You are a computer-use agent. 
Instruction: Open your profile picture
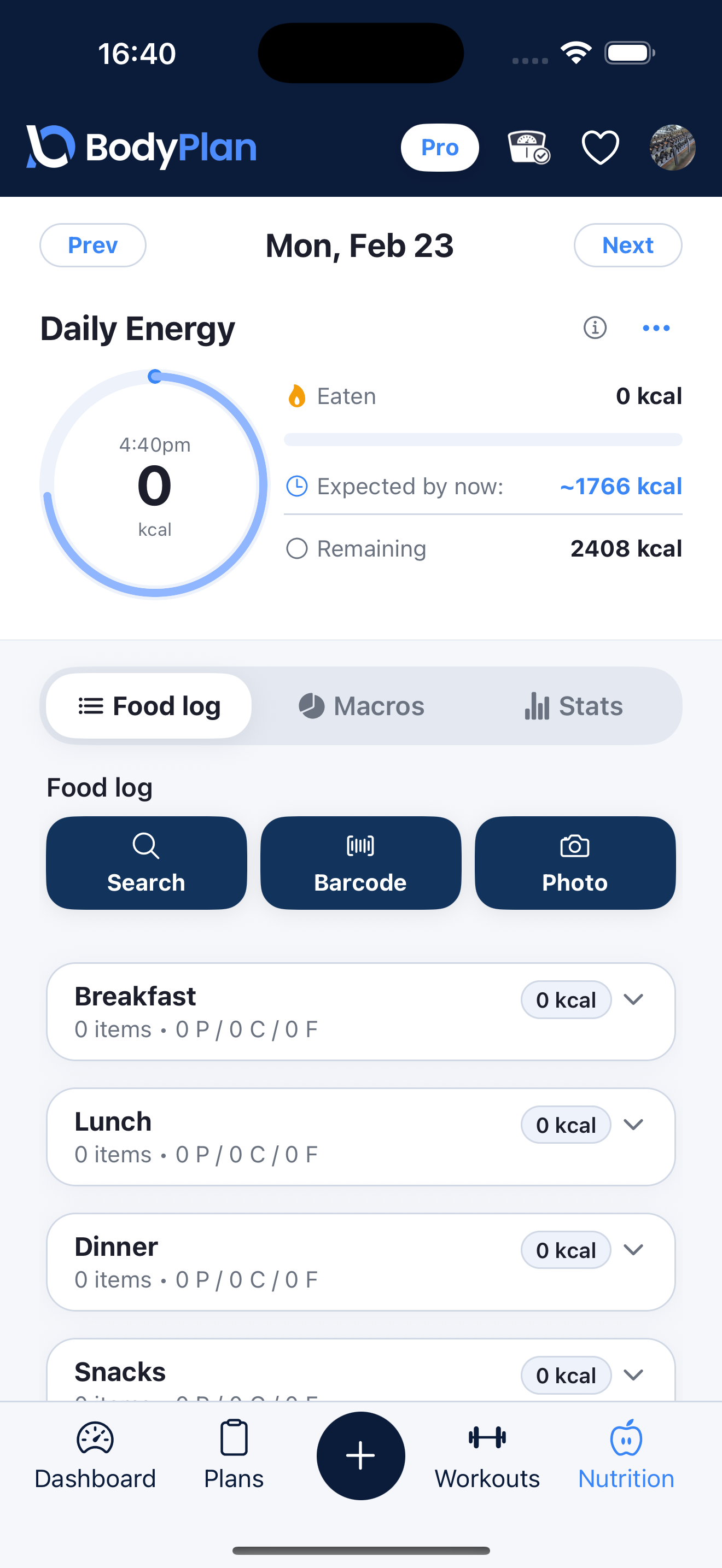[x=672, y=147]
